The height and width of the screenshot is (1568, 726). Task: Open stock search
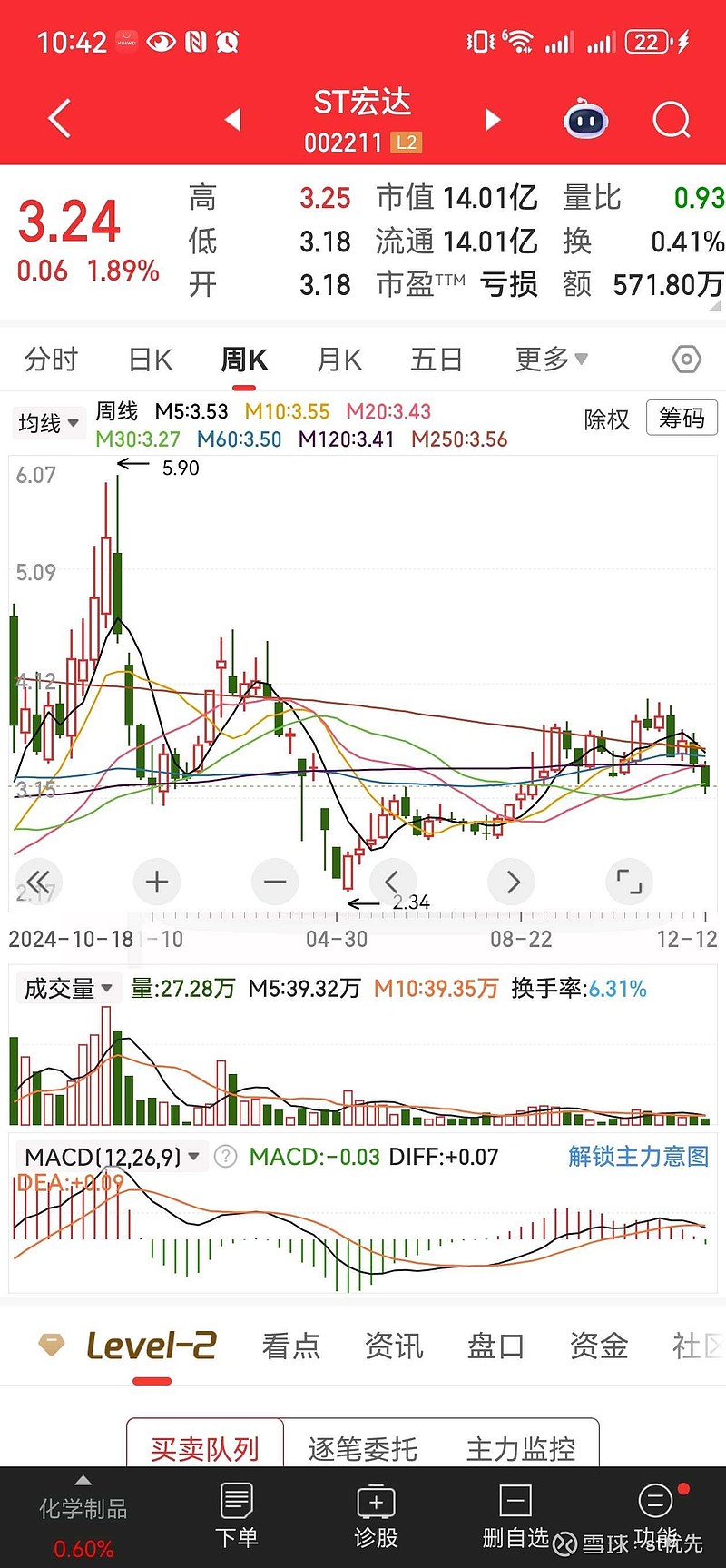[x=672, y=119]
